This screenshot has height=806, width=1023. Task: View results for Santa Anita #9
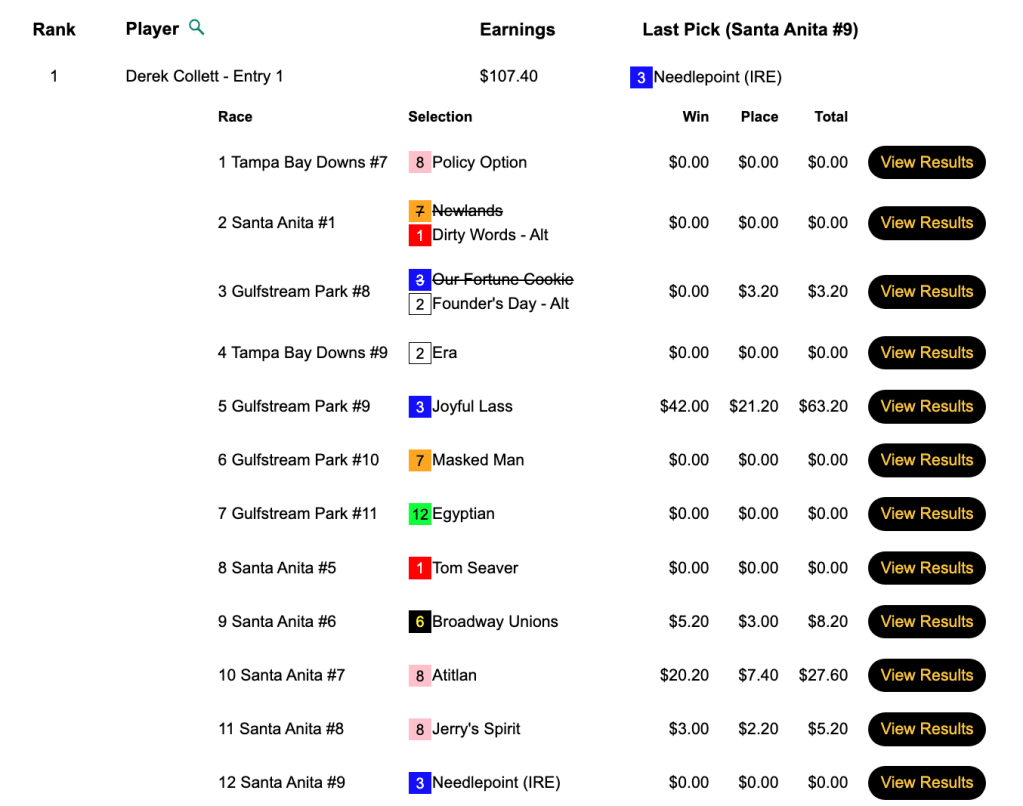(x=926, y=782)
